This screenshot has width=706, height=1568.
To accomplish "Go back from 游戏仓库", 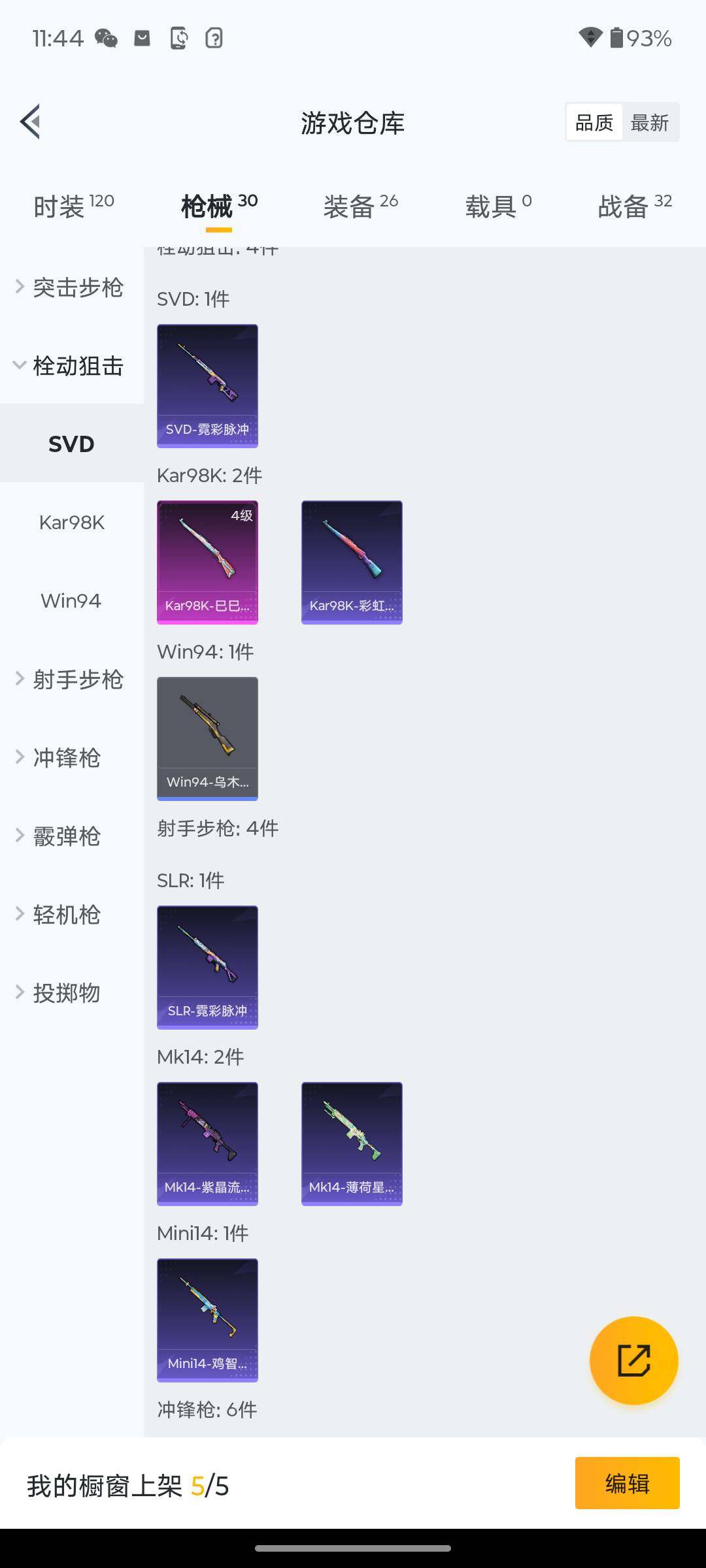I will [x=31, y=122].
